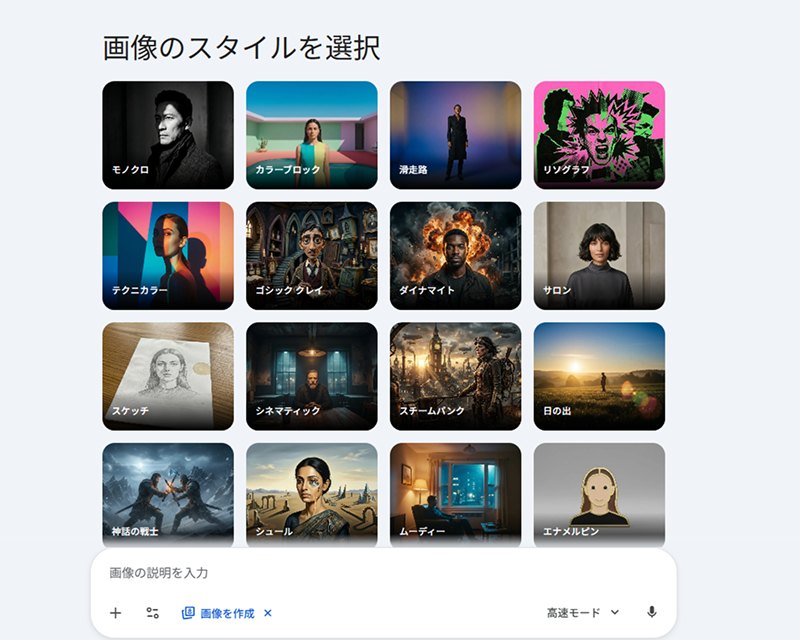Pick the 神話の戦士 style tile
The height and width of the screenshot is (640, 800).
pyautogui.click(x=168, y=493)
